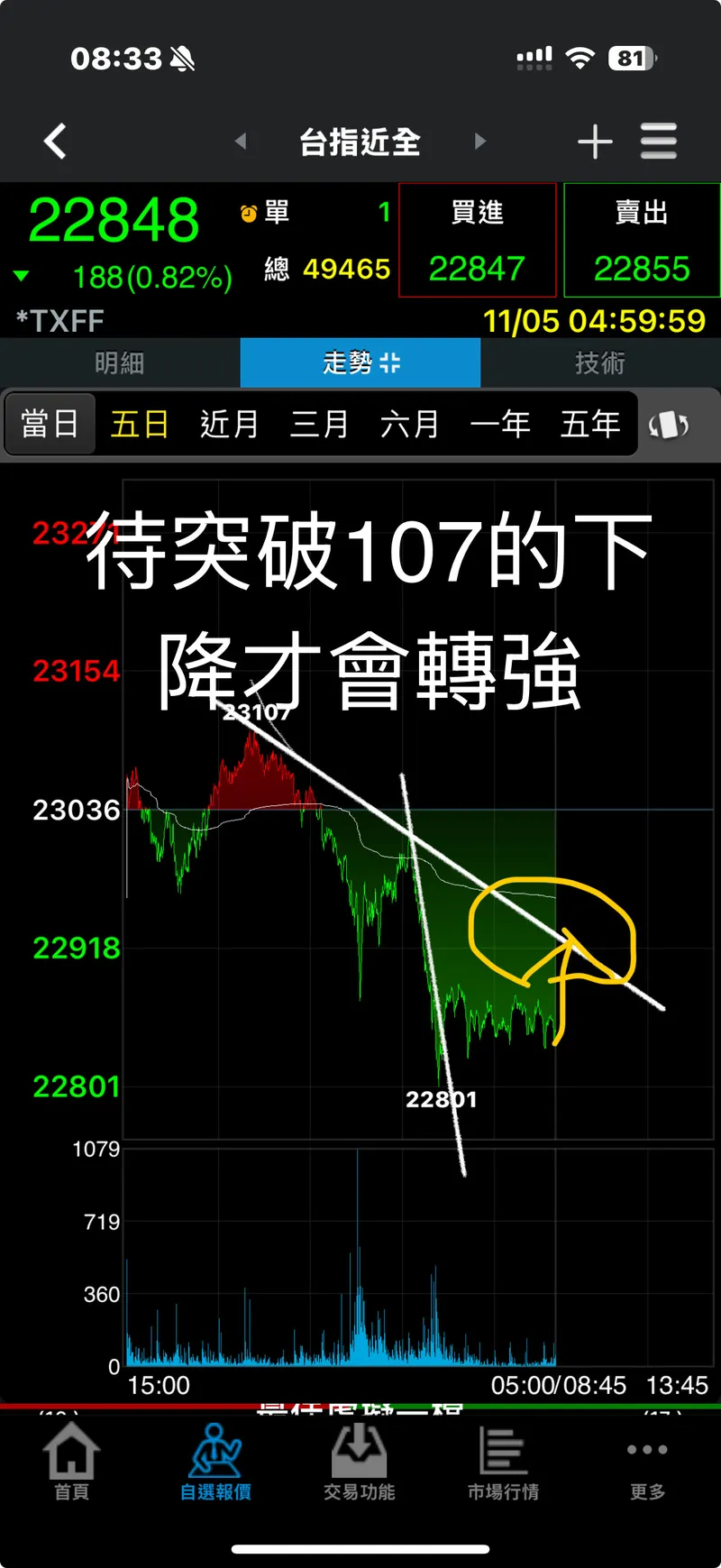Show the 五日 five-day chart
721x1568 pixels.
click(139, 423)
